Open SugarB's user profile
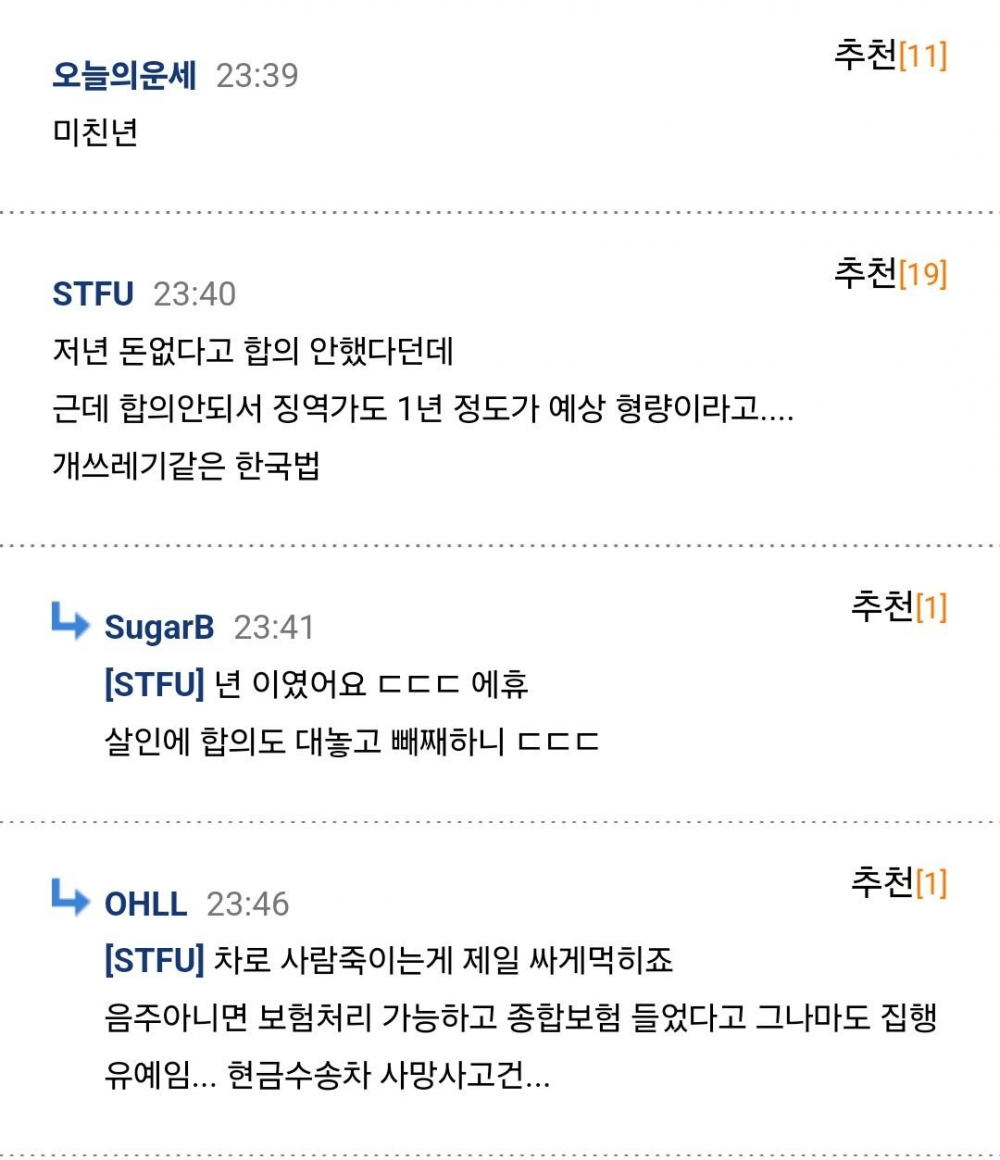This screenshot has height=1160, width=1000. coord(159,627)
